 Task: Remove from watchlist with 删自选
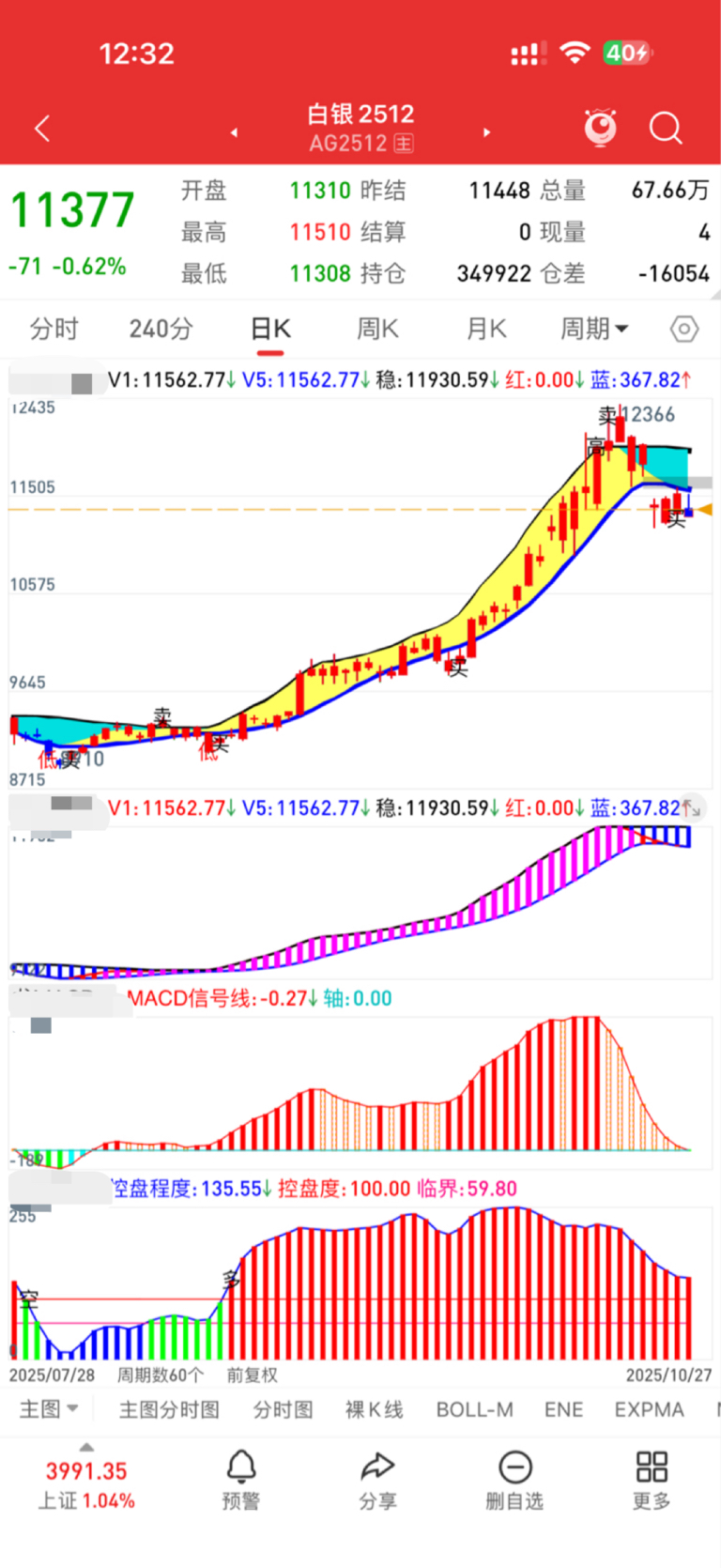(514, 1480)
